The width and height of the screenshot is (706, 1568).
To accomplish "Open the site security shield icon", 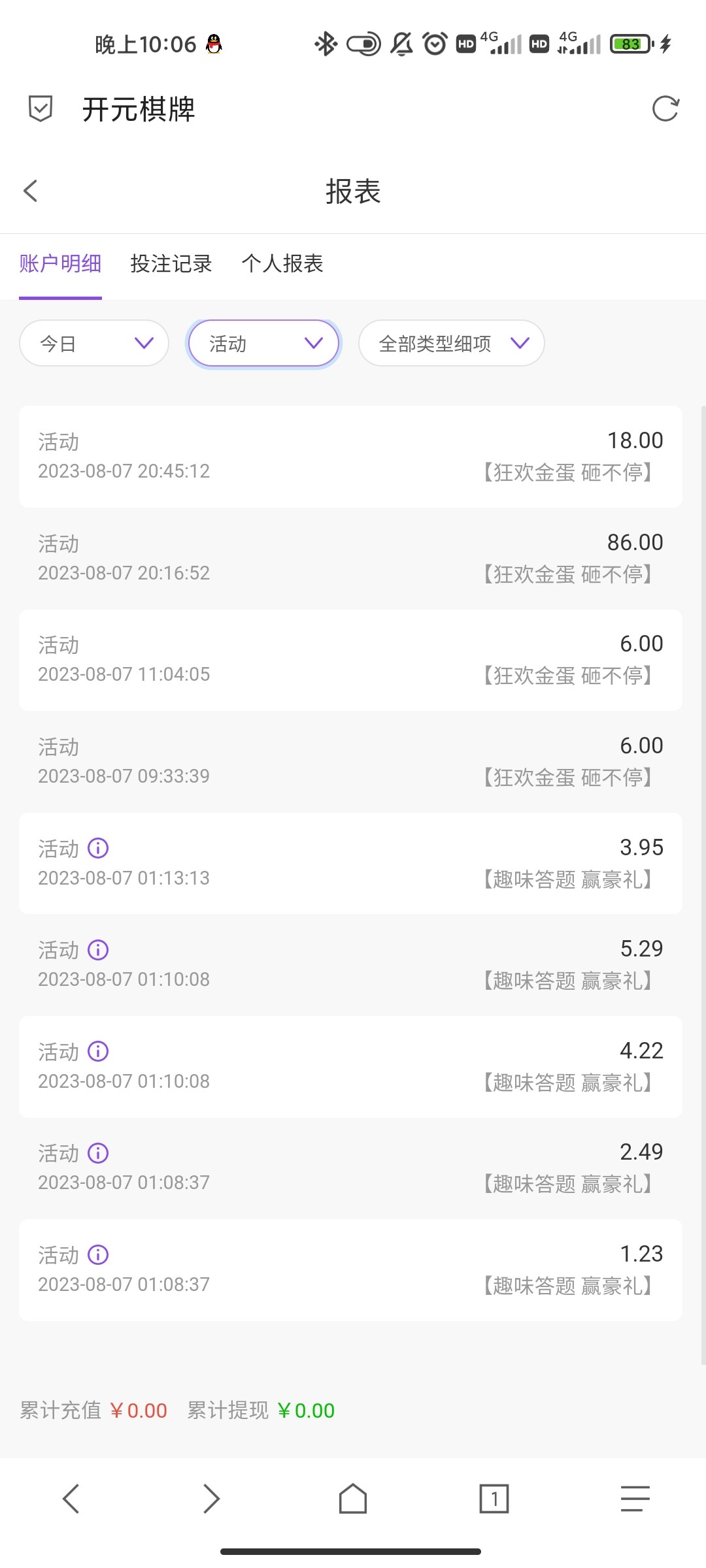I will pyautogui.click(x=41, y=108).
